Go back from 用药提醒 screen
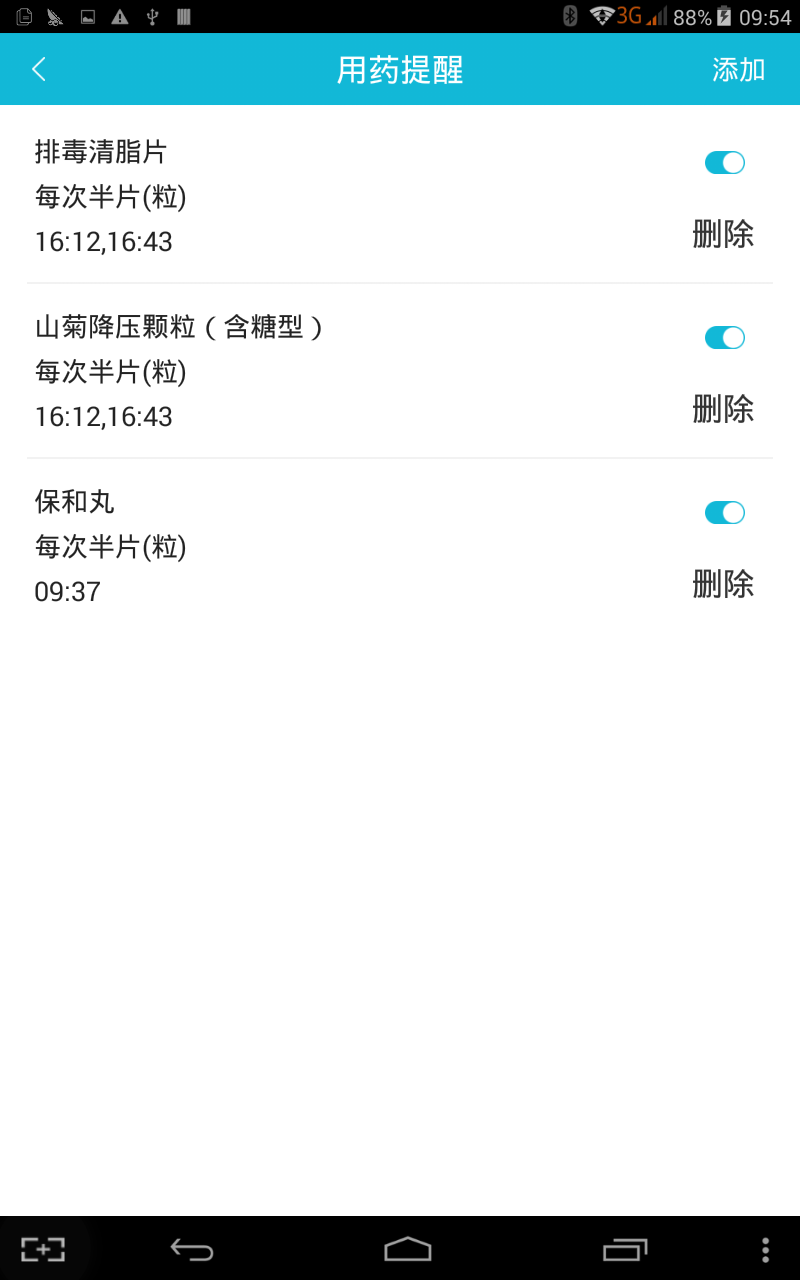 (39, 69)
